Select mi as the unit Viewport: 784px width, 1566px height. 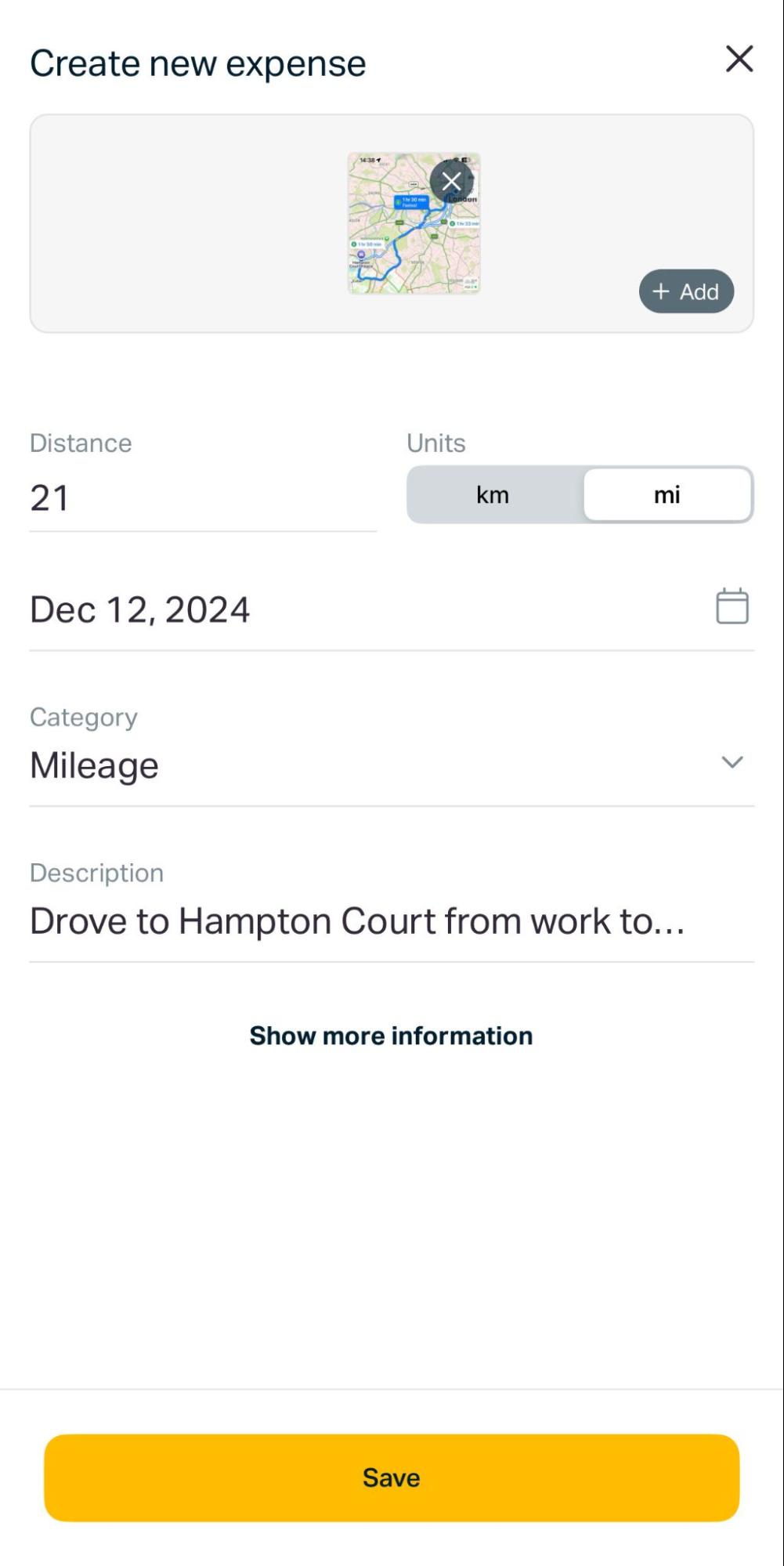(x=667, y=495)
